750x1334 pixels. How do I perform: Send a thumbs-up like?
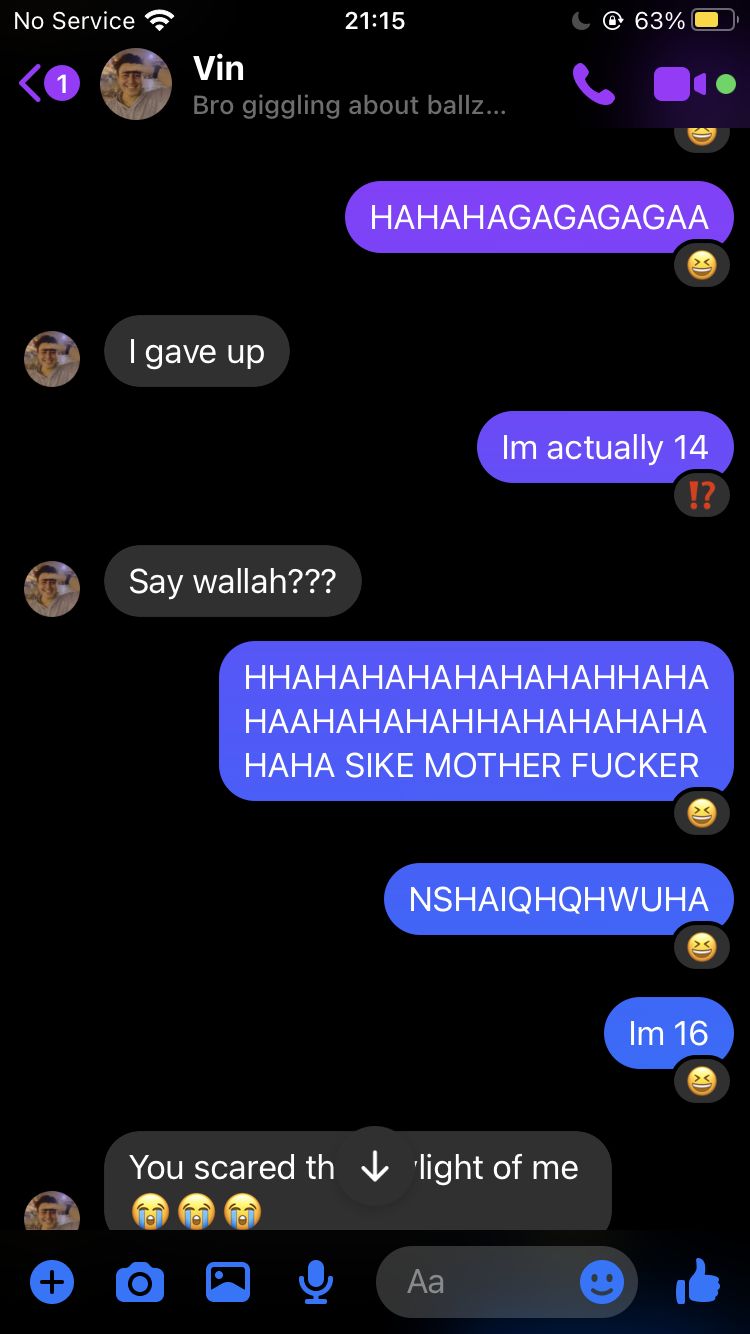[x=697, y=1281]
